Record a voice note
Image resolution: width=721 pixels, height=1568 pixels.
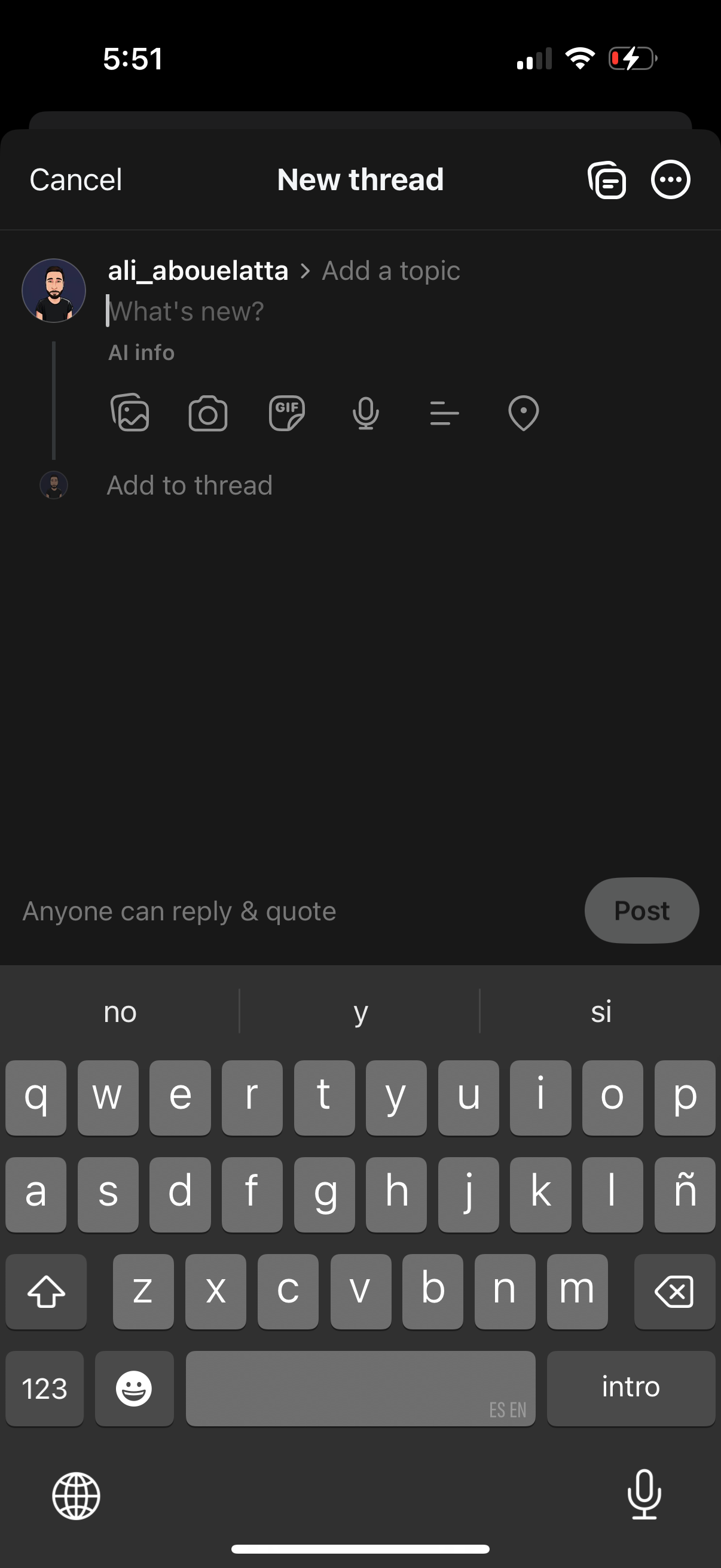pos(365,413)
